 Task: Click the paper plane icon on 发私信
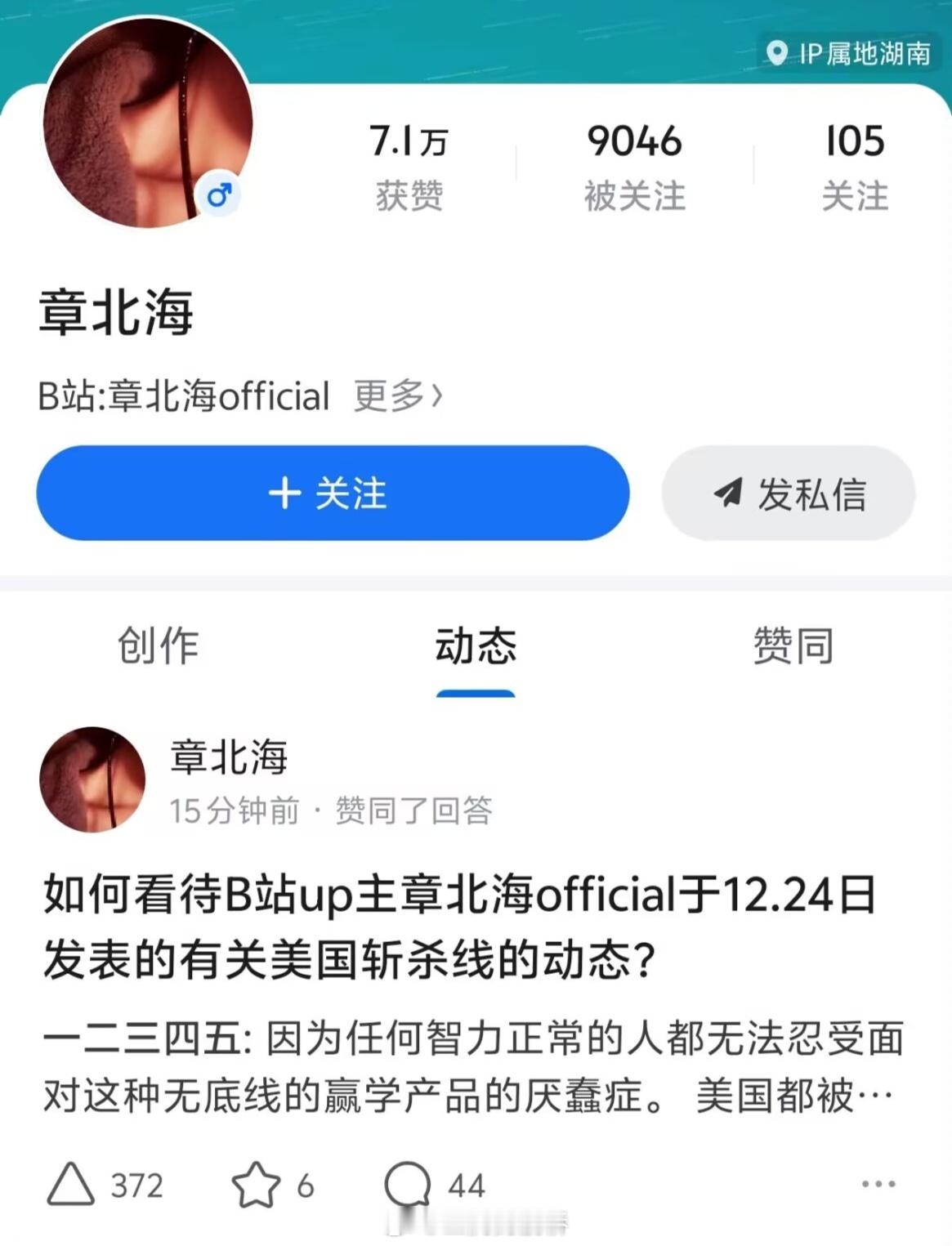pyautogui.click(x=729, y=491)
